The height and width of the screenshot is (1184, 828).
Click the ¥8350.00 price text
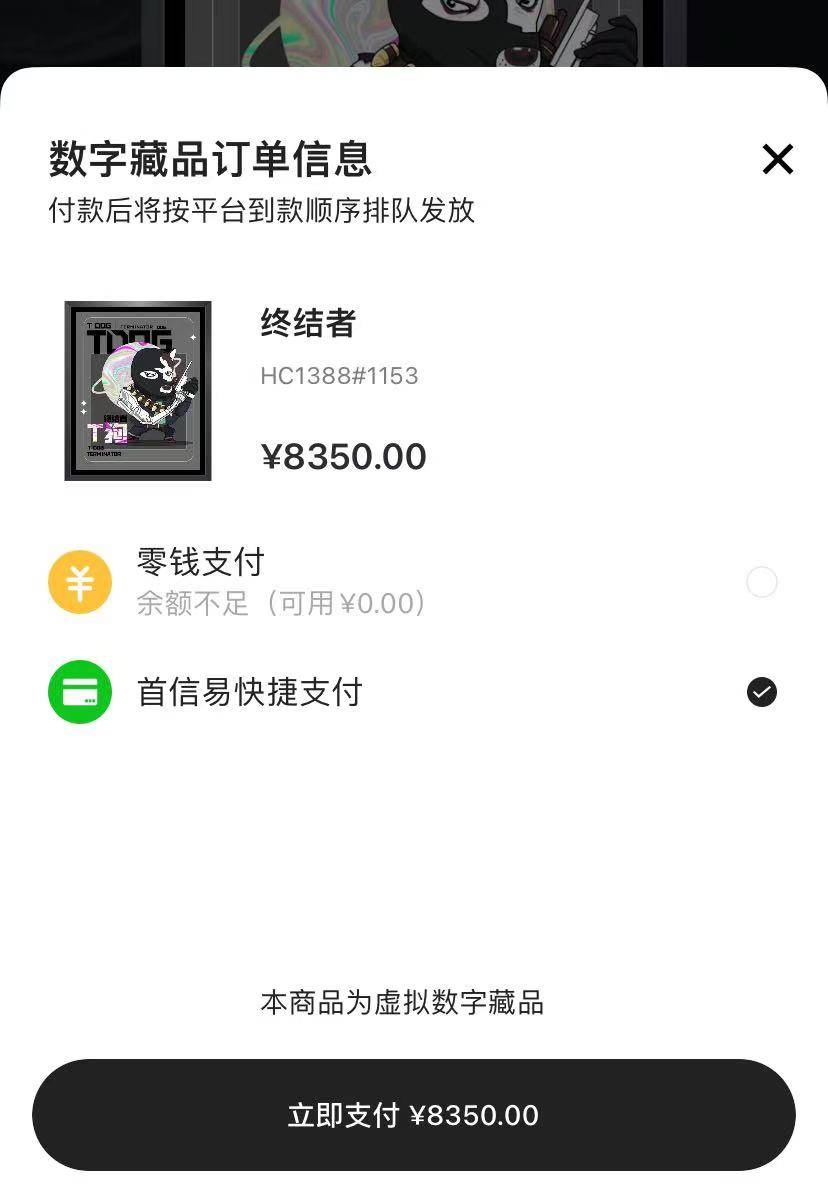(345, 456)
